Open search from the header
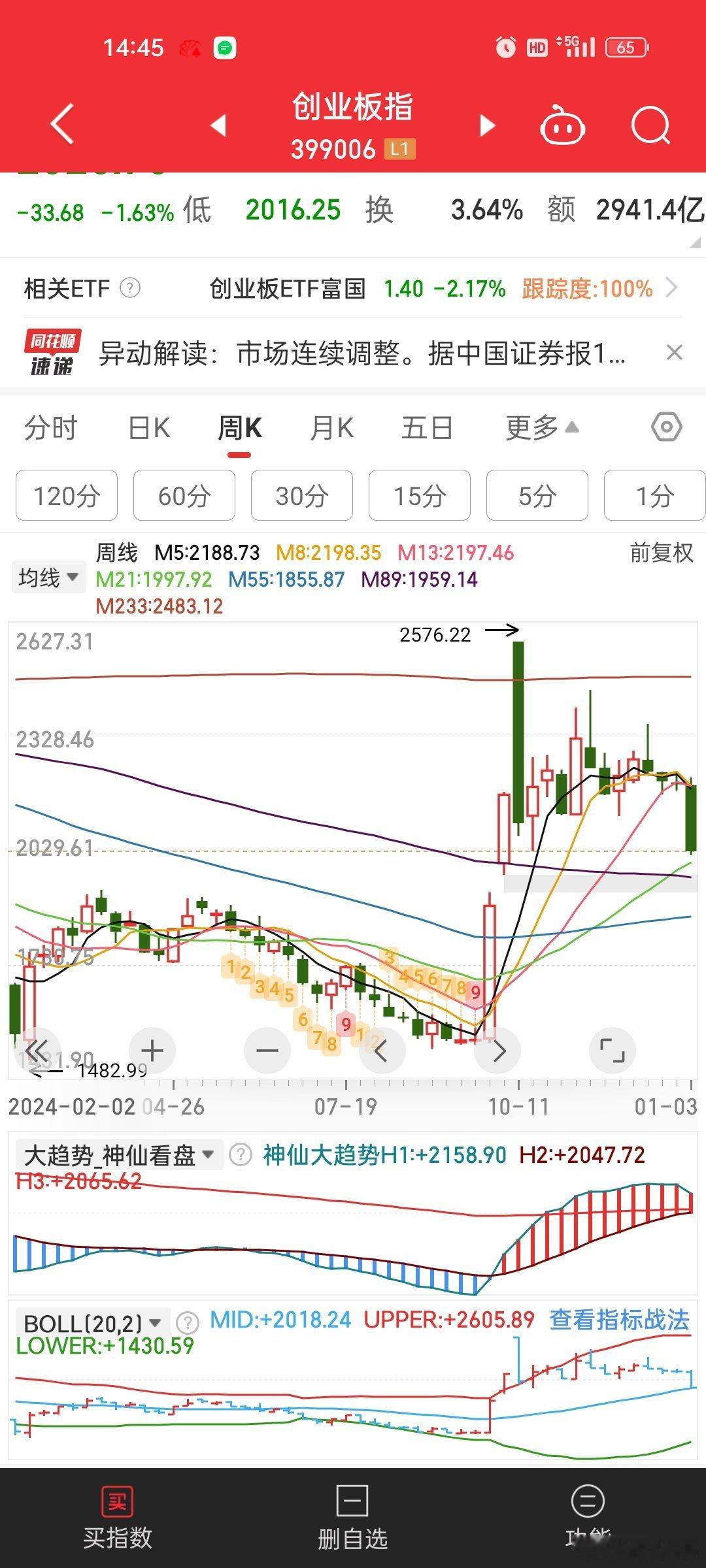Image resolution: width=706 pixels, height=1568 pixels. [651, 125]
